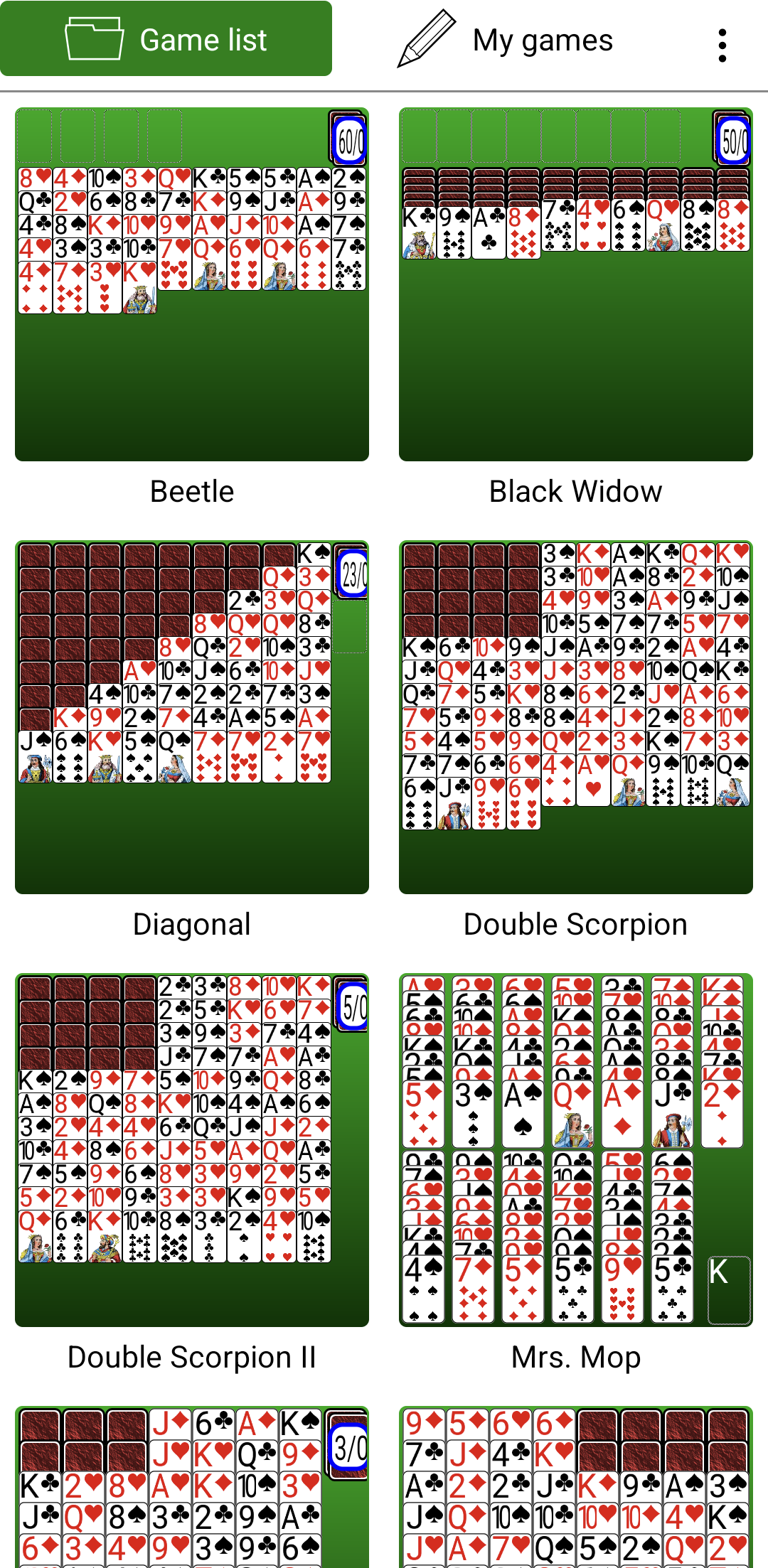Select the Black Widow game
The width and height of the screenshot is (768, 1568).
[x=575, y=284]
